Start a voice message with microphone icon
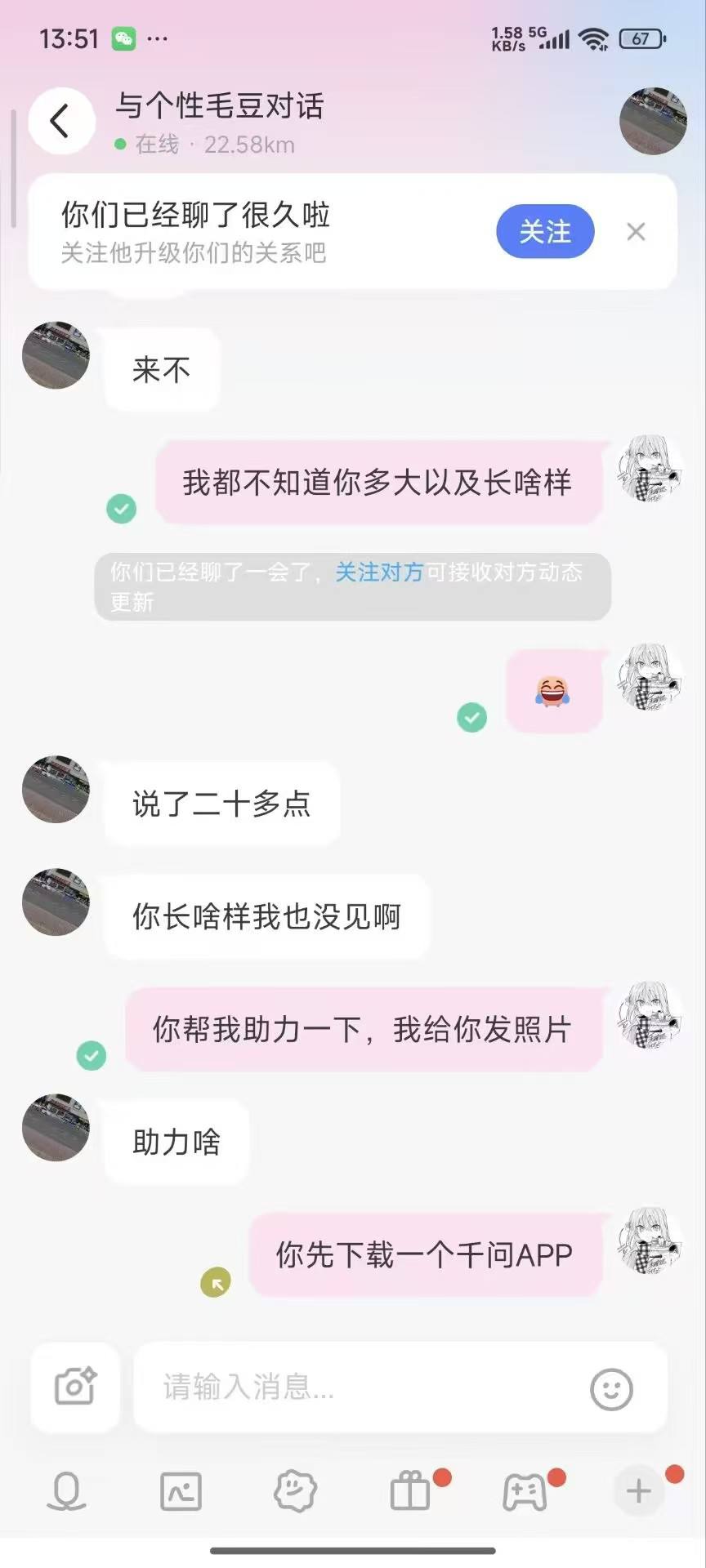This screenshot has width=706, height=1568. (x=66, y=1492)
